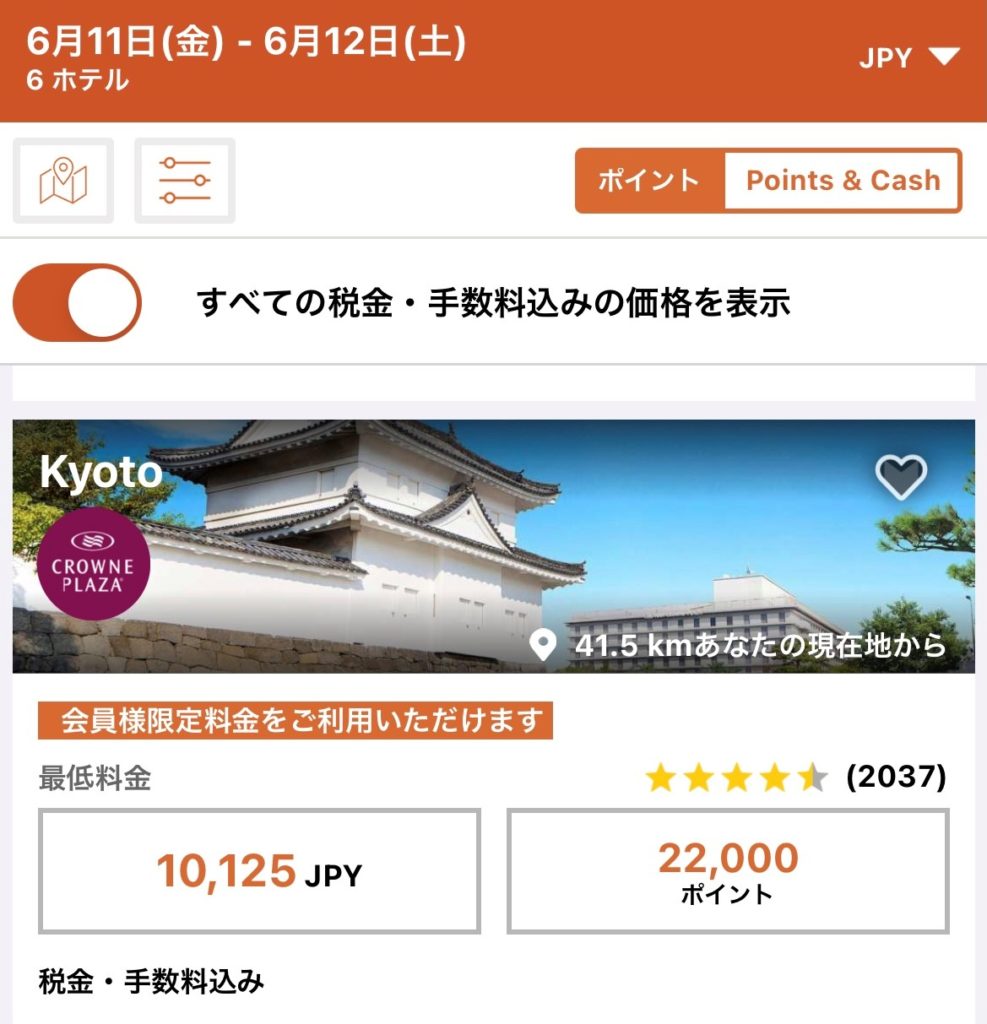Screen dimensions: 987x1024
Task: Favorite the Crowne Plaza Kyoto hotel
Action: (x=901, y=476)
